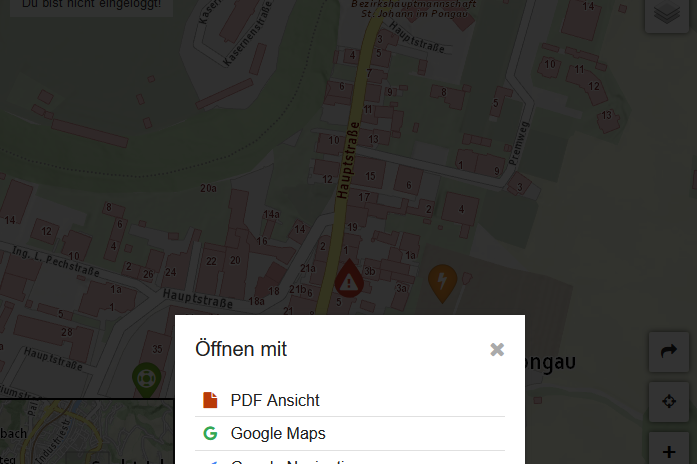Zoom in with the plus button
This screenshot has height=464, width=697.
click(x=669, y=446)
